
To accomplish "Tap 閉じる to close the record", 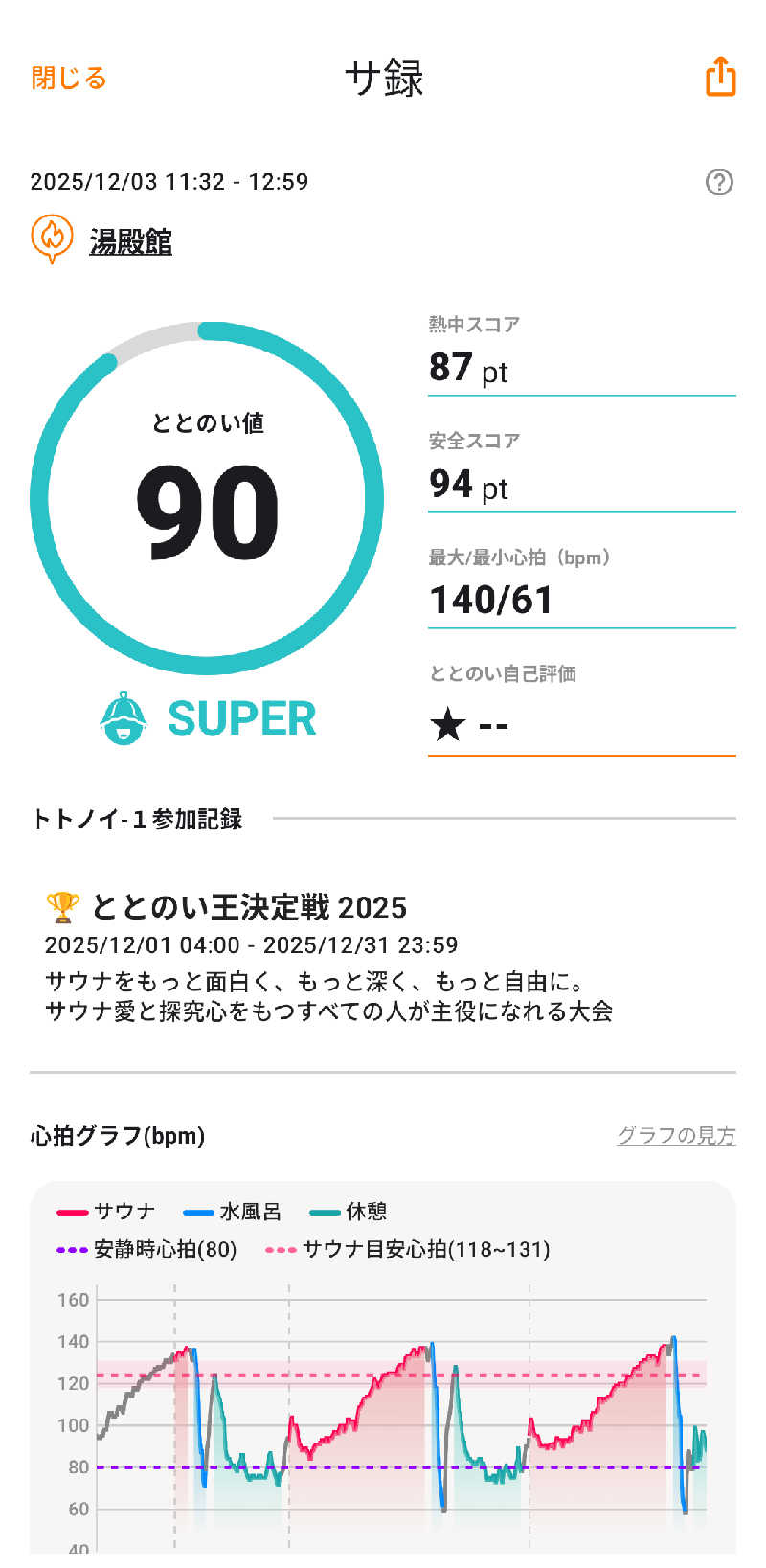I will pos(68,78).
